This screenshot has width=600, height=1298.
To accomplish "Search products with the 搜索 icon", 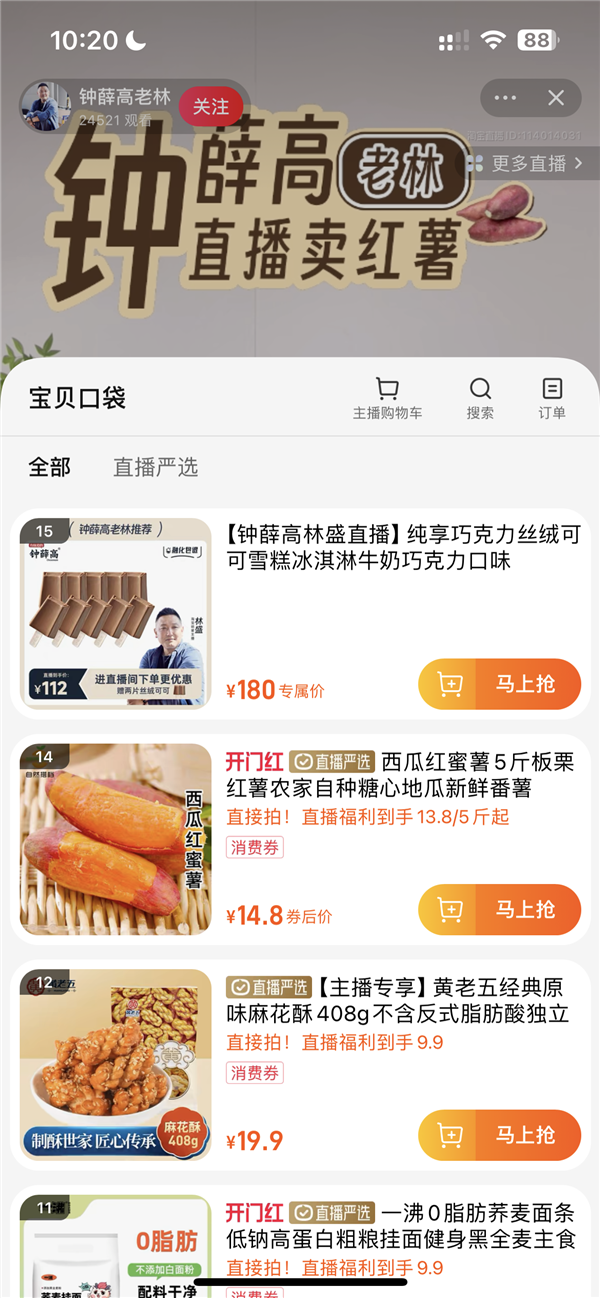I will [x=480, y=397].
